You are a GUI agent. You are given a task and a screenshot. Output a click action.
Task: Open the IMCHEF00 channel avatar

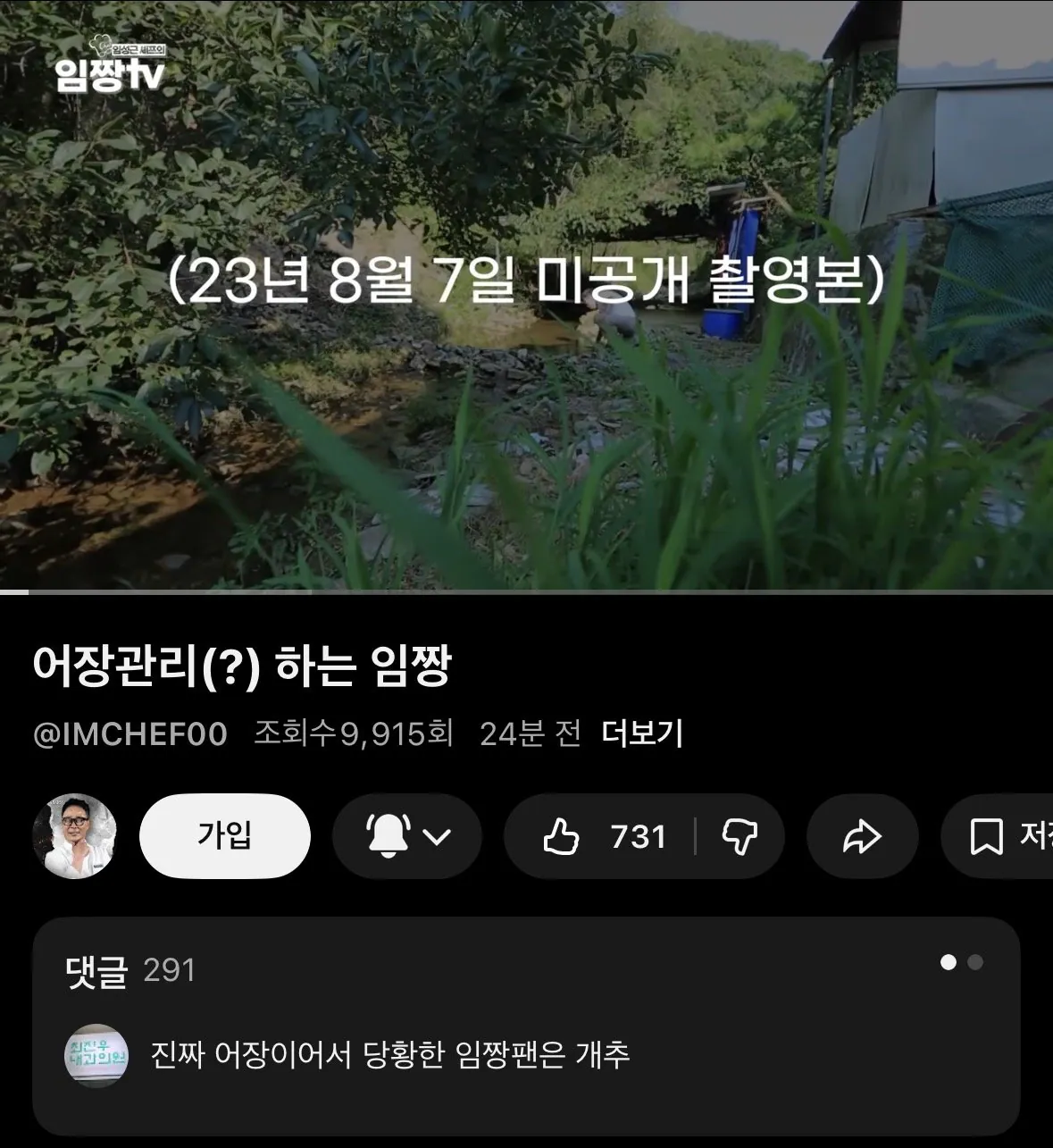(75, 836)
